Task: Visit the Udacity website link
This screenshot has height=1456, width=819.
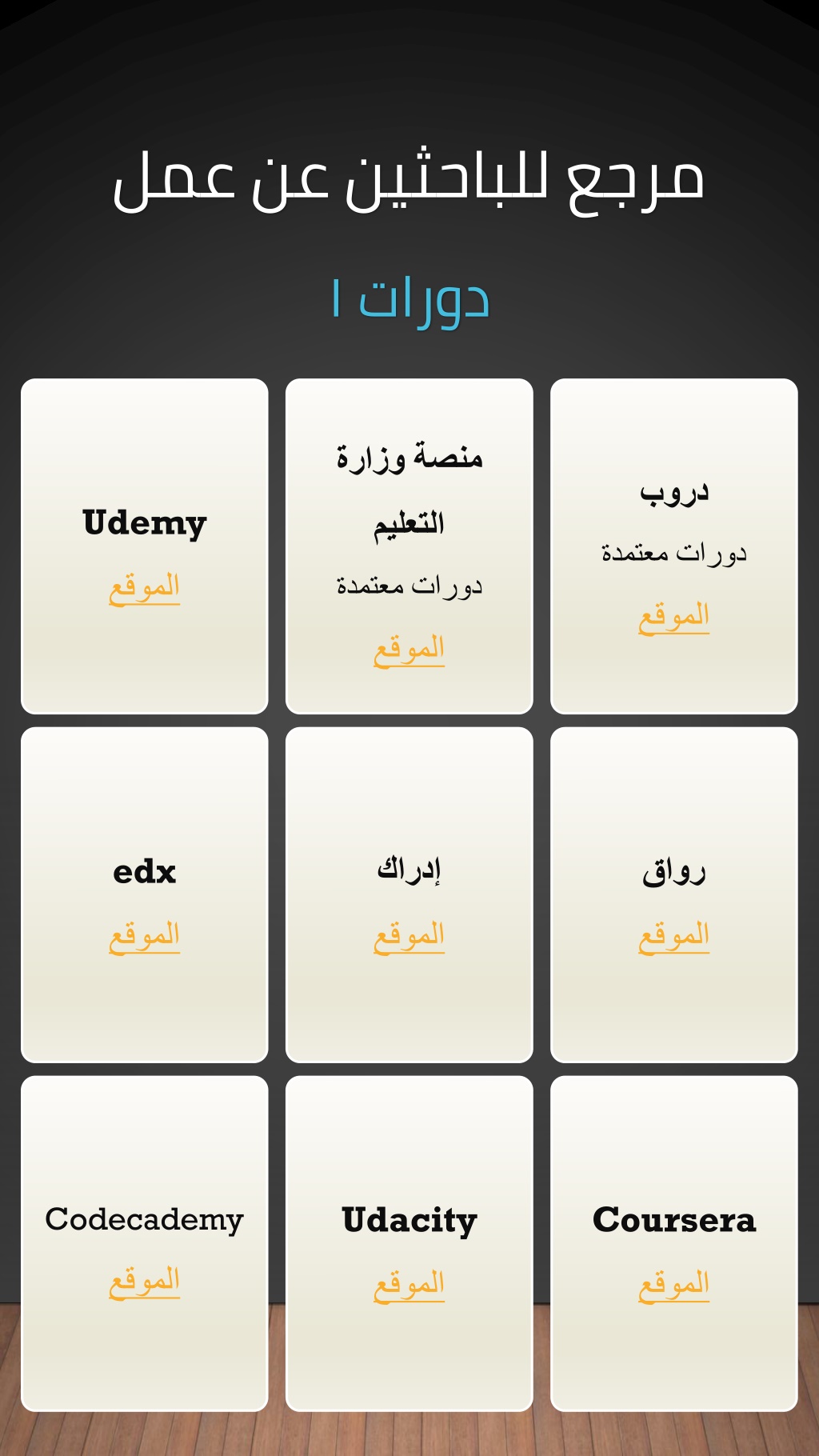Action: click(409, 1285)
